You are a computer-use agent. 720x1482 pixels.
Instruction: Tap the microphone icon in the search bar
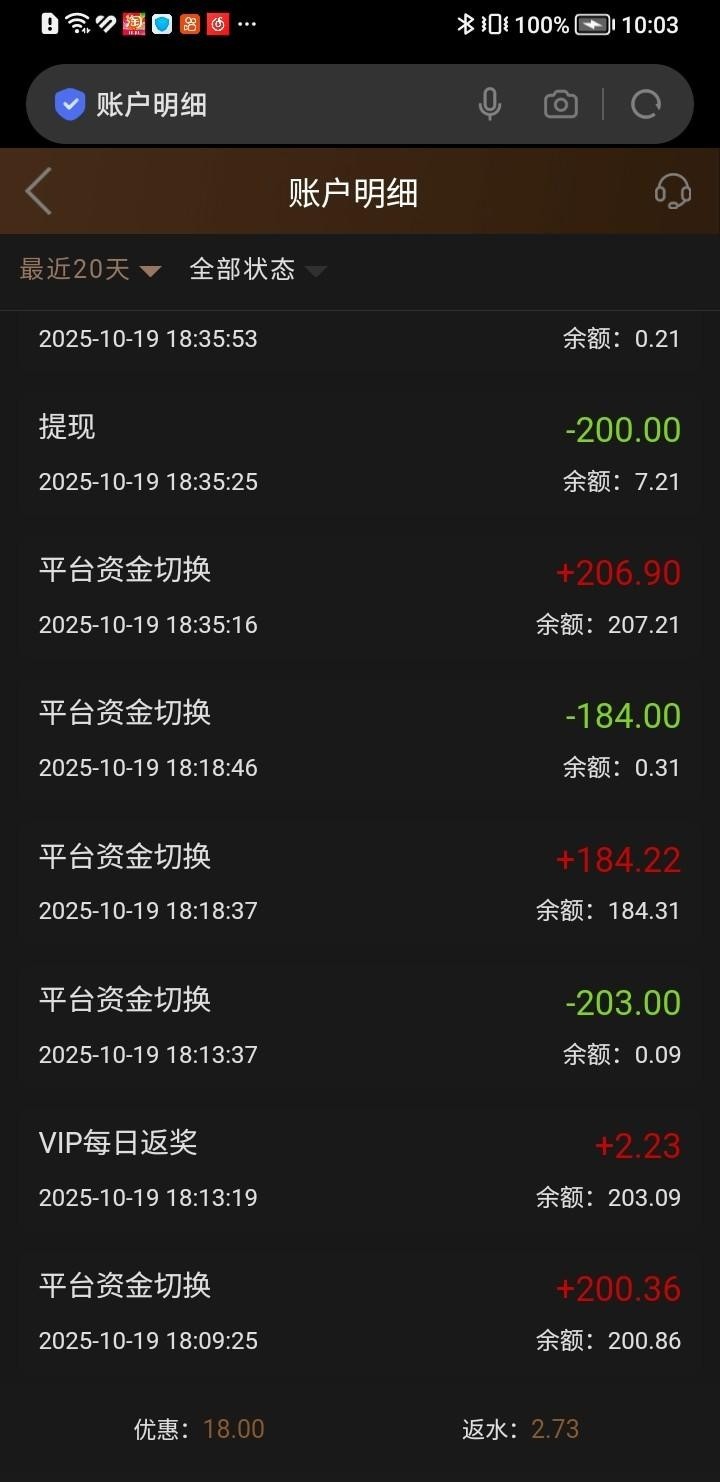tap(489, 103)
